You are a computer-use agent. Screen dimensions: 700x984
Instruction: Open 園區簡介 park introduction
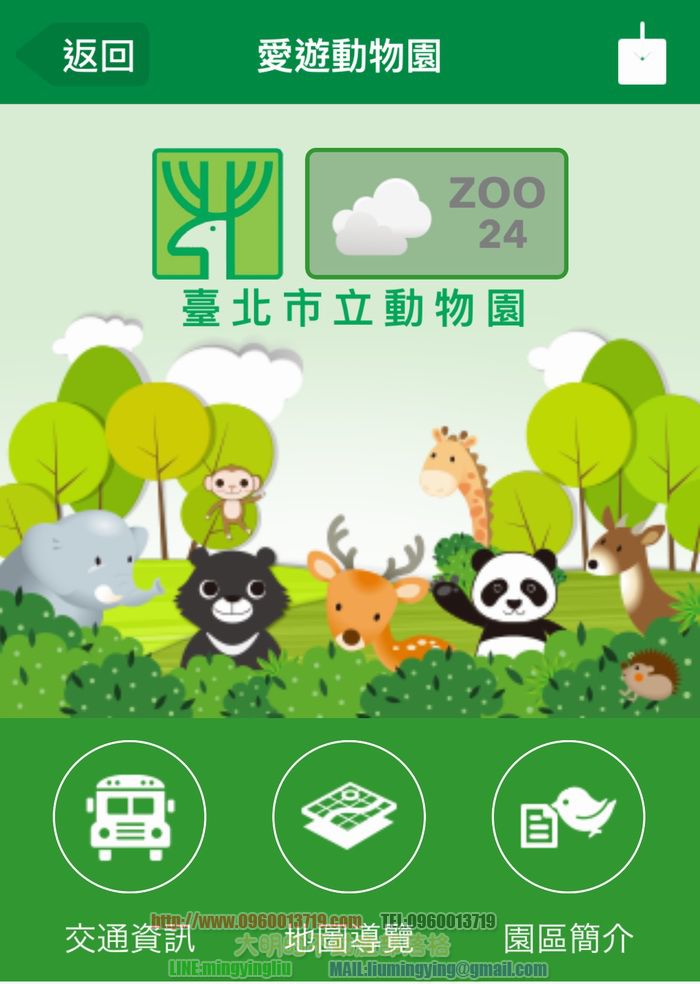click(568, 818)
